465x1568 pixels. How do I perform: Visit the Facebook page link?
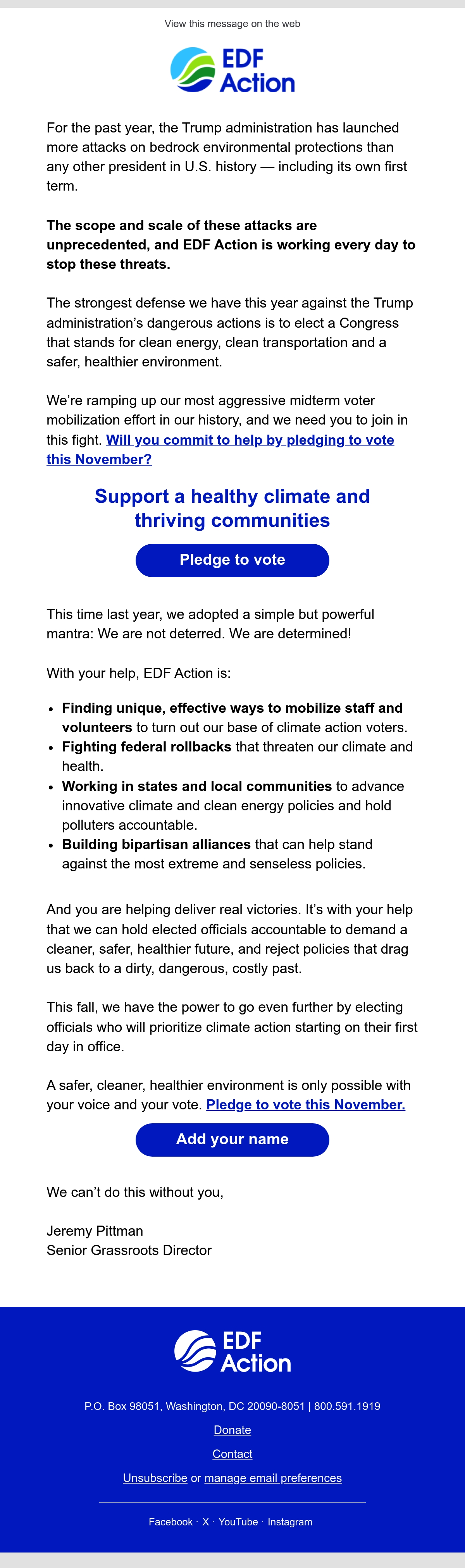coord(170,1522)
